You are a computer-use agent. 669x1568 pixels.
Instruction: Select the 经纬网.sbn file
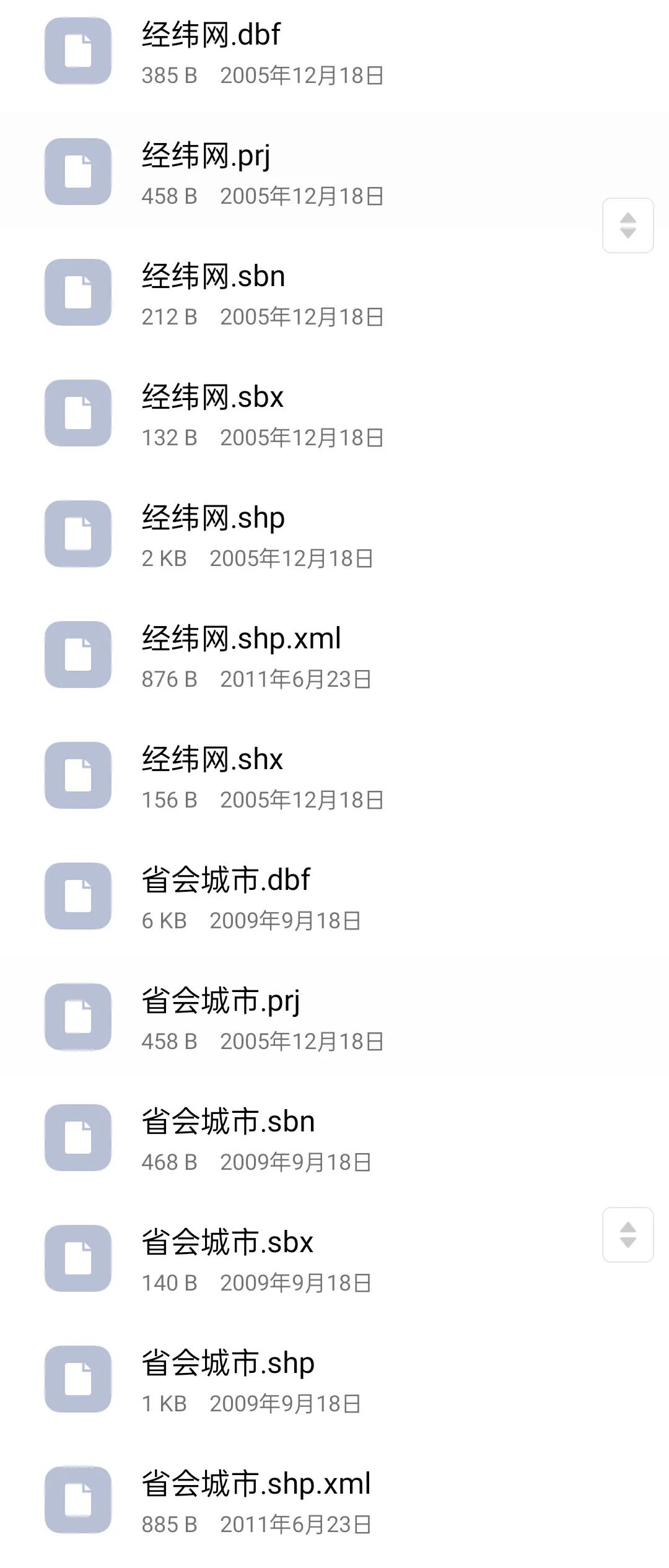click(334, 292)
